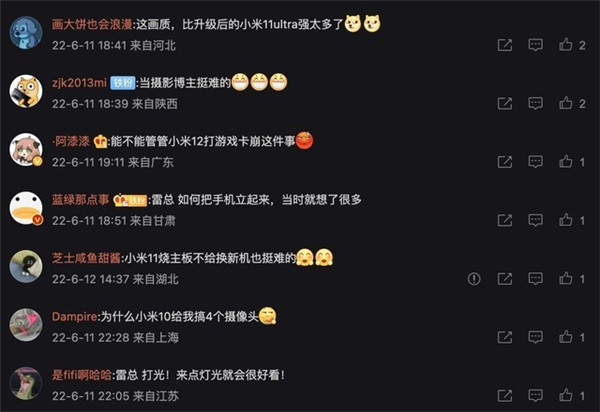
Task: Like the comment by 画大饼也会浪漫
Action: point(566,45)
